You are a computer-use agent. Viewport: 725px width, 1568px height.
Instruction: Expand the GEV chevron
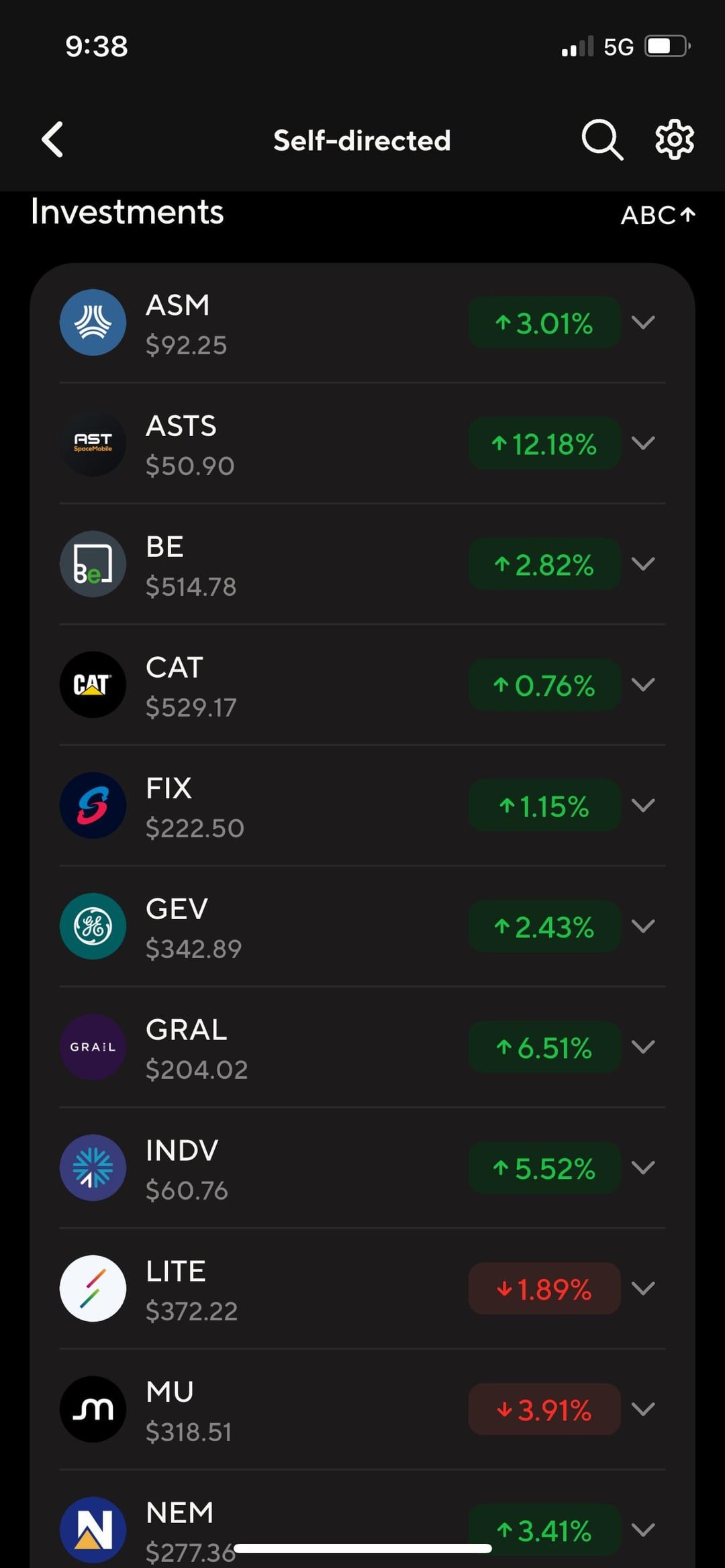[643, 927]
